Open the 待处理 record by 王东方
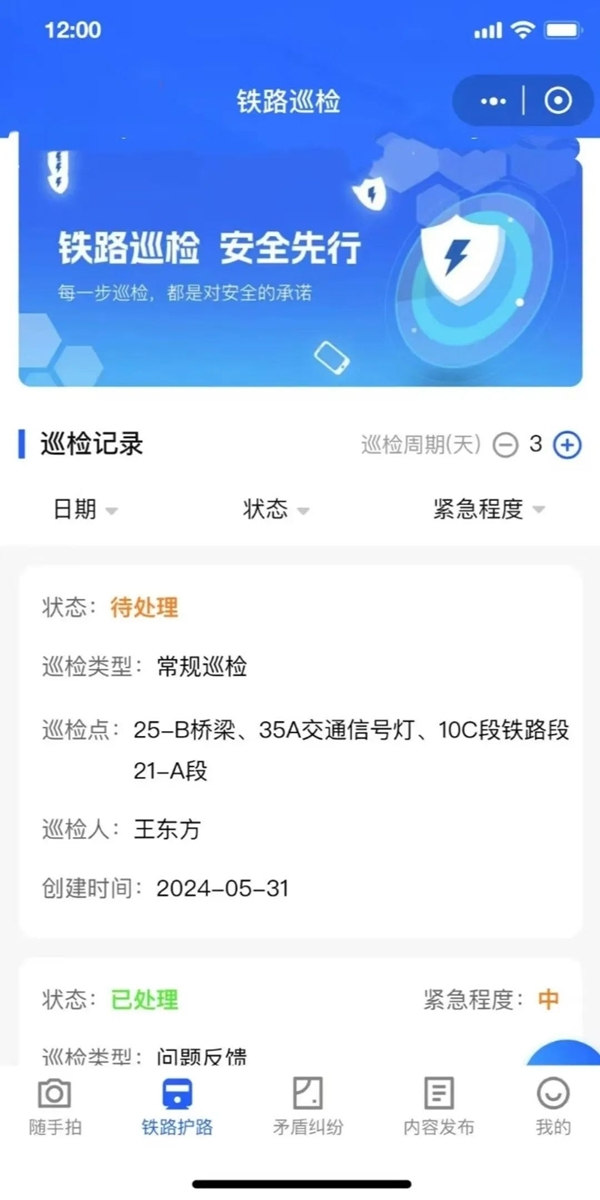600x1200 pixels. click(x=300, y=750)
